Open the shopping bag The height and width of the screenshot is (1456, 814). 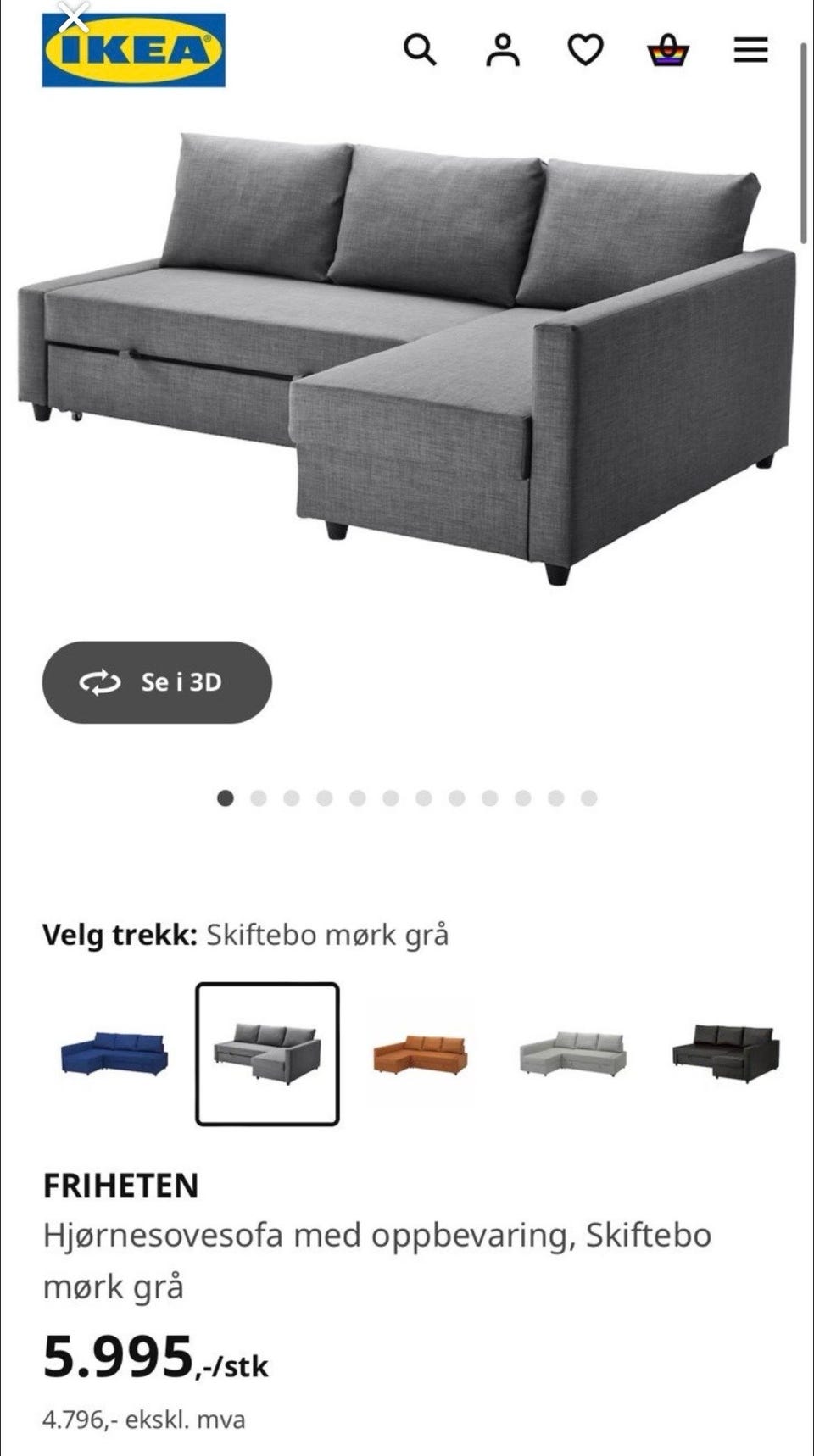668,51
